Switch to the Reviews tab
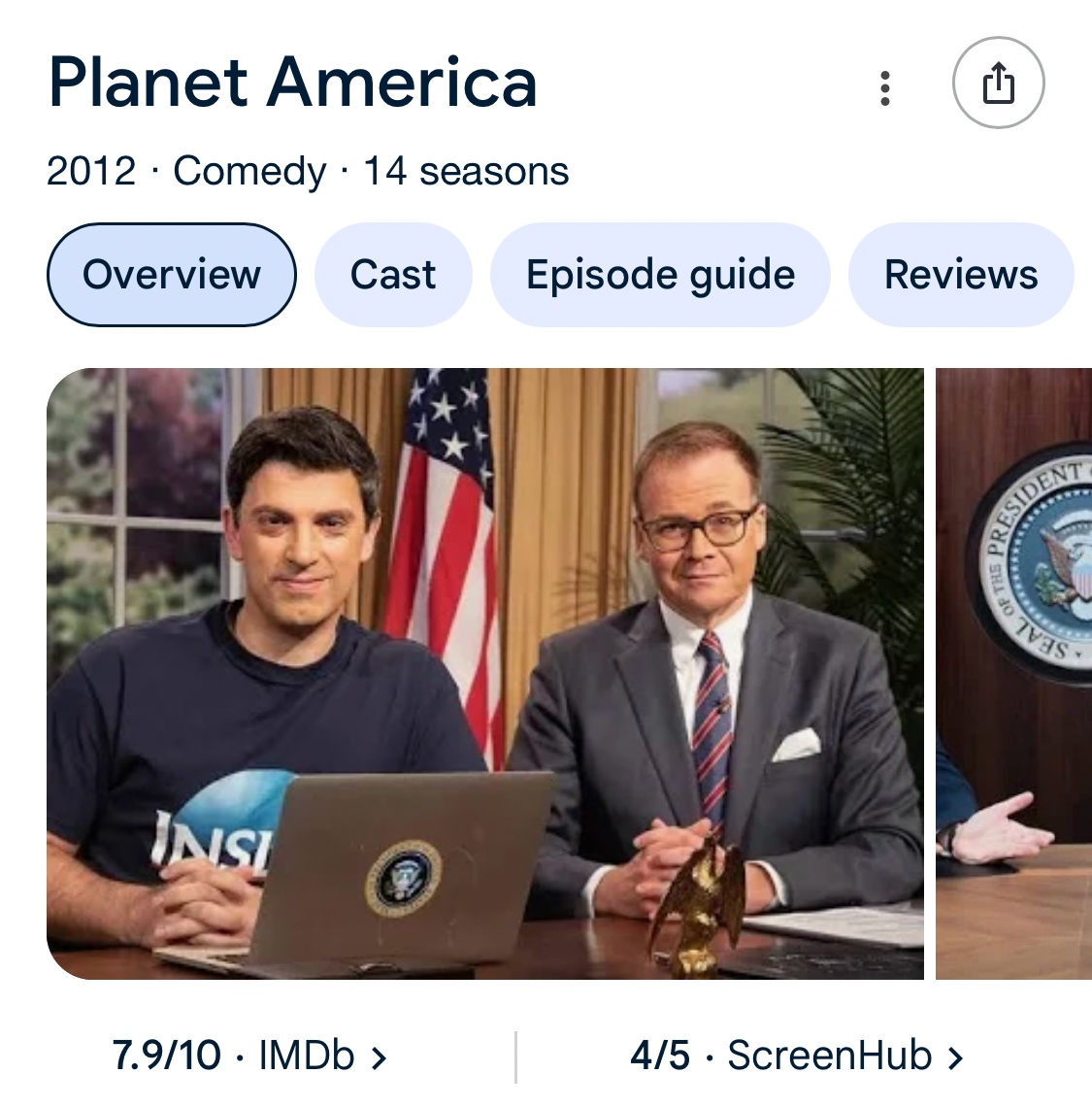Image resolution: width=1092 pixels, height=1107 pixels. [960, 275]
